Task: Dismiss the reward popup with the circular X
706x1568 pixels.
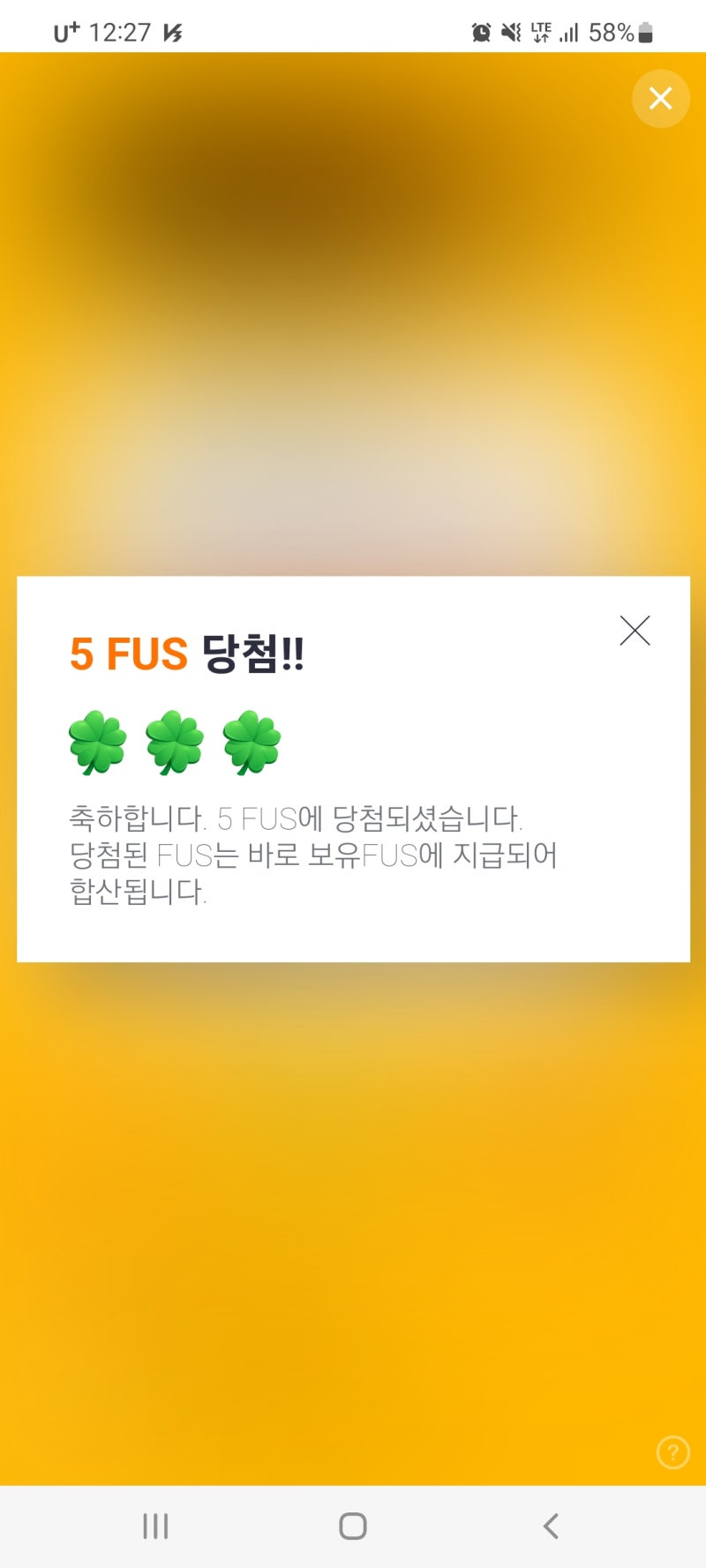Action: 660,99
